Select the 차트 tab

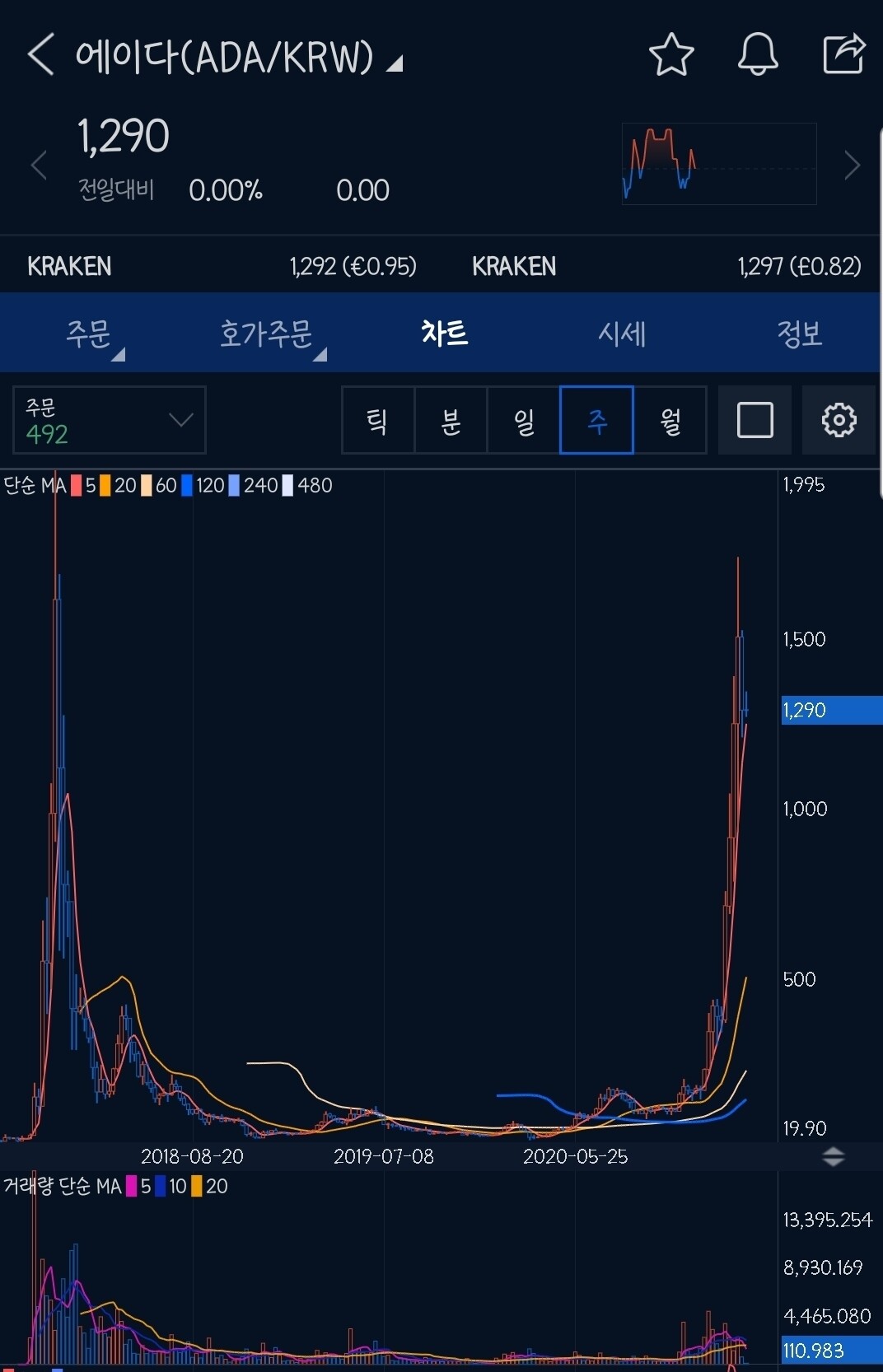(x=444, y=334)
